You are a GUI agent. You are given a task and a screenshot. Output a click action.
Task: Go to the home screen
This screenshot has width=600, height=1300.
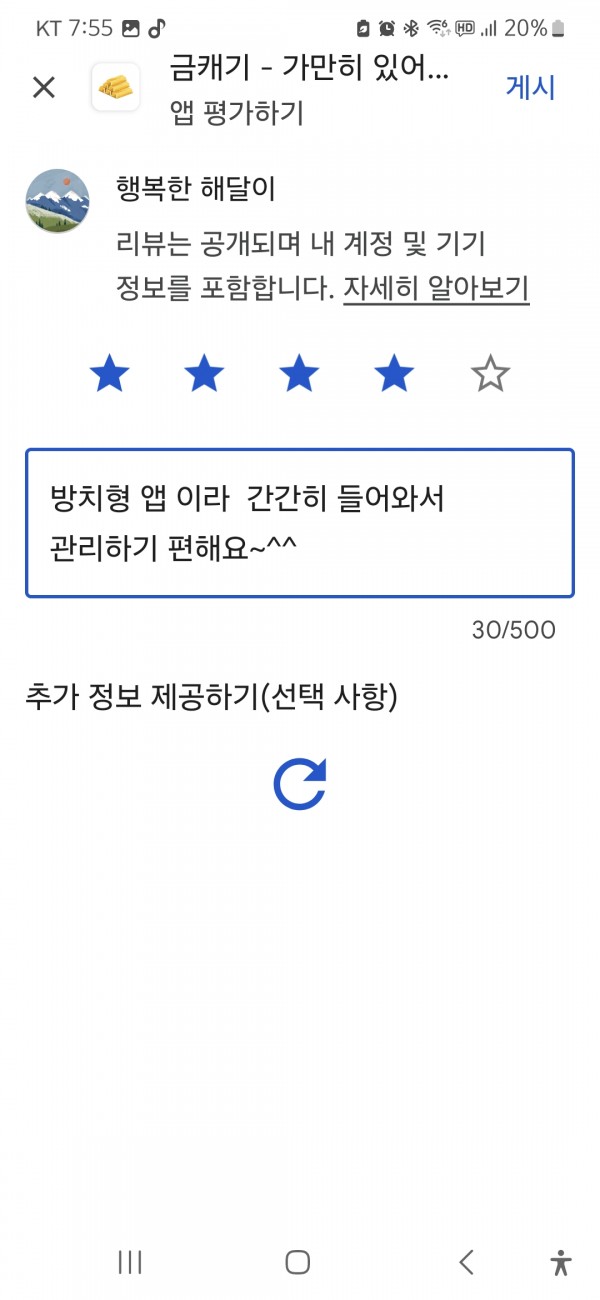(x=297, y=1262)
